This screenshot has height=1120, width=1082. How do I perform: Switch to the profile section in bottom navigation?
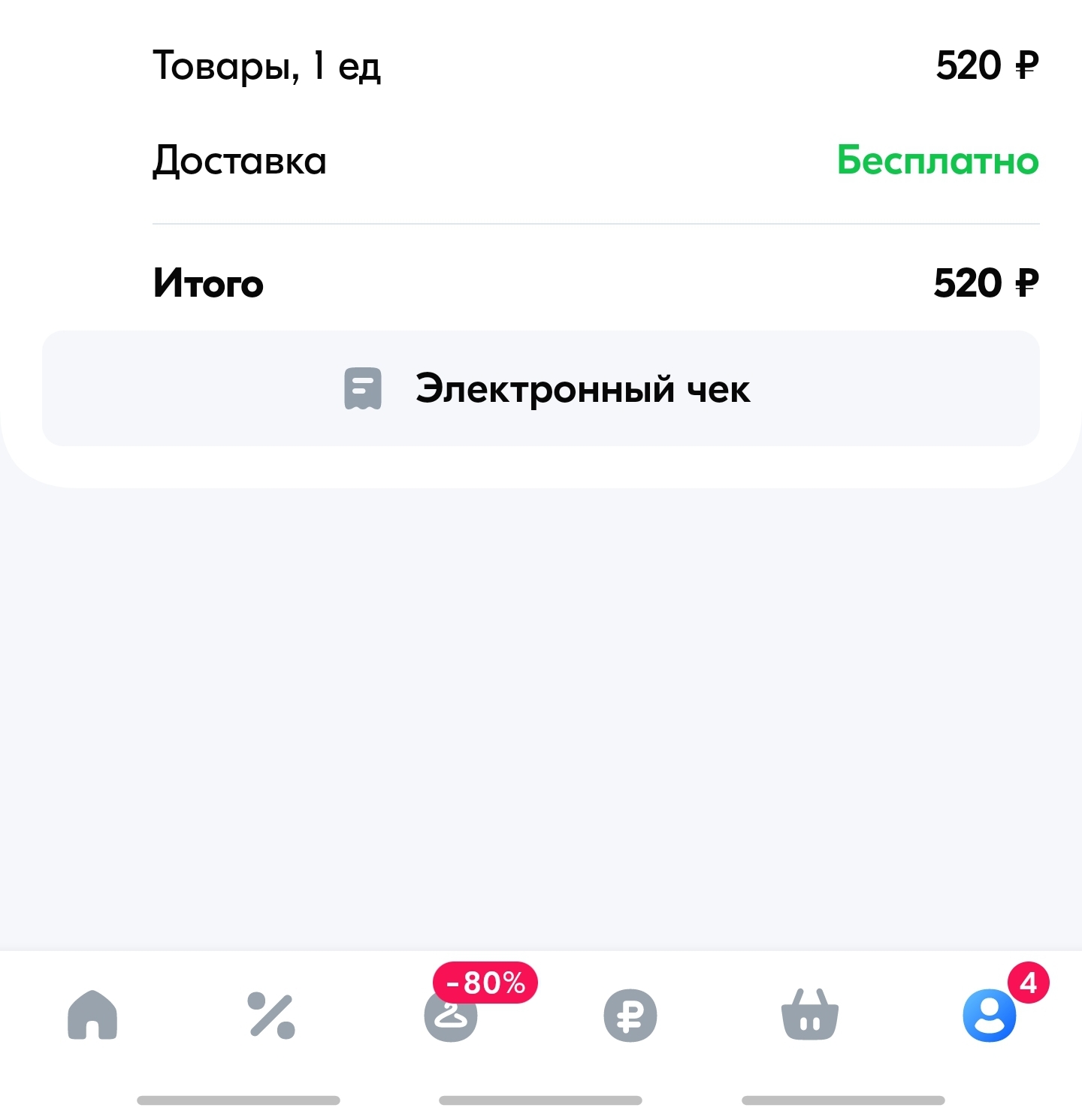click(x=990, y=1016)
